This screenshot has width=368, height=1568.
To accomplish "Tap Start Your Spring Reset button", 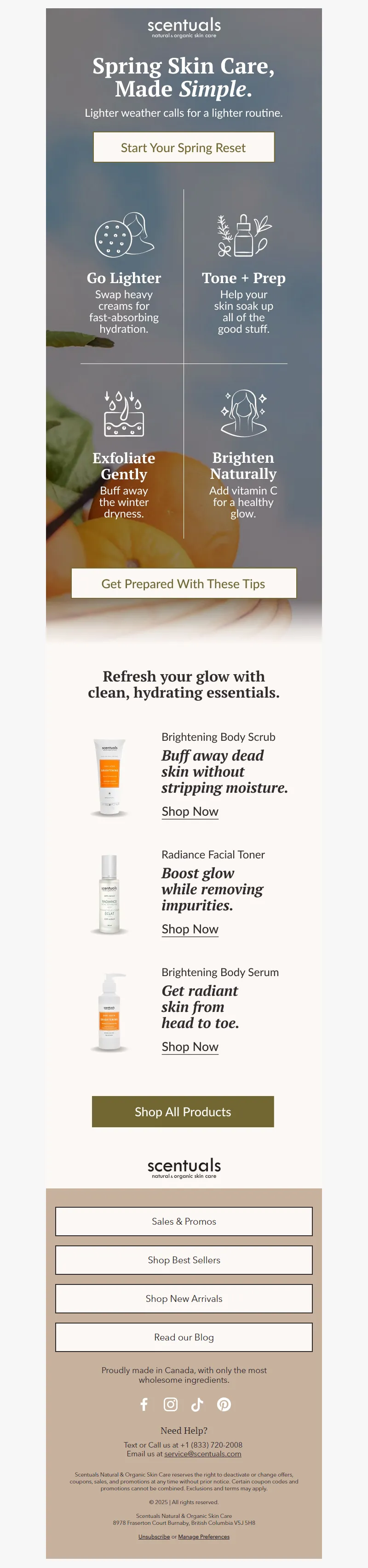I will [x=184, y=148].
